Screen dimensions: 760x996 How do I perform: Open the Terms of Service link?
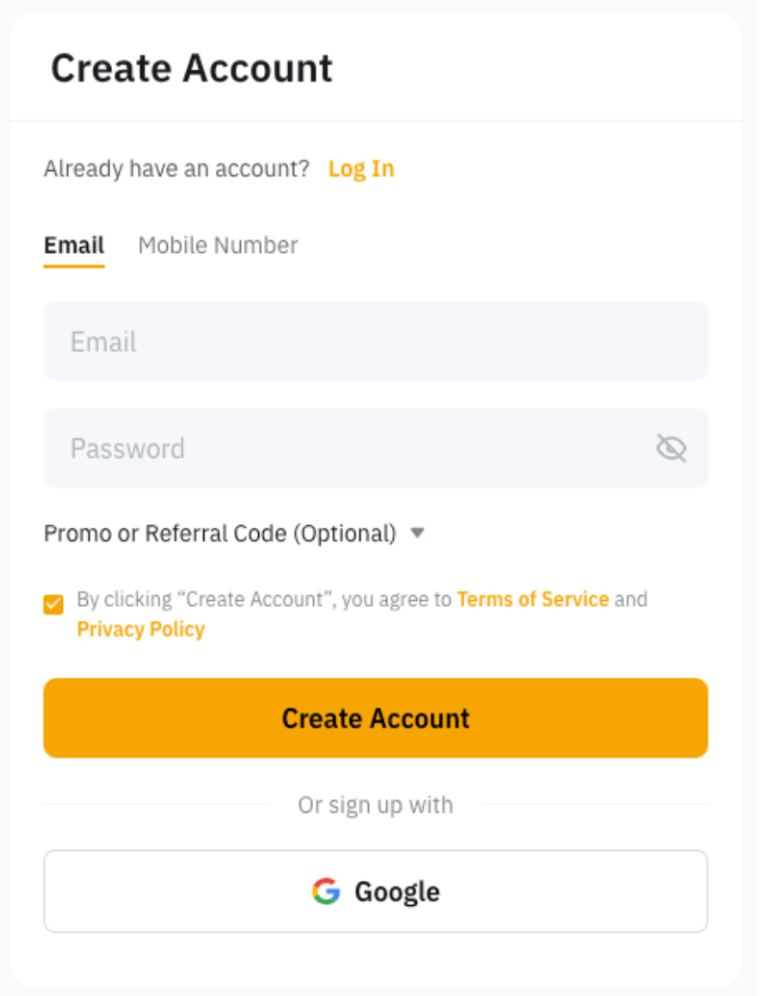pos(532,600)
